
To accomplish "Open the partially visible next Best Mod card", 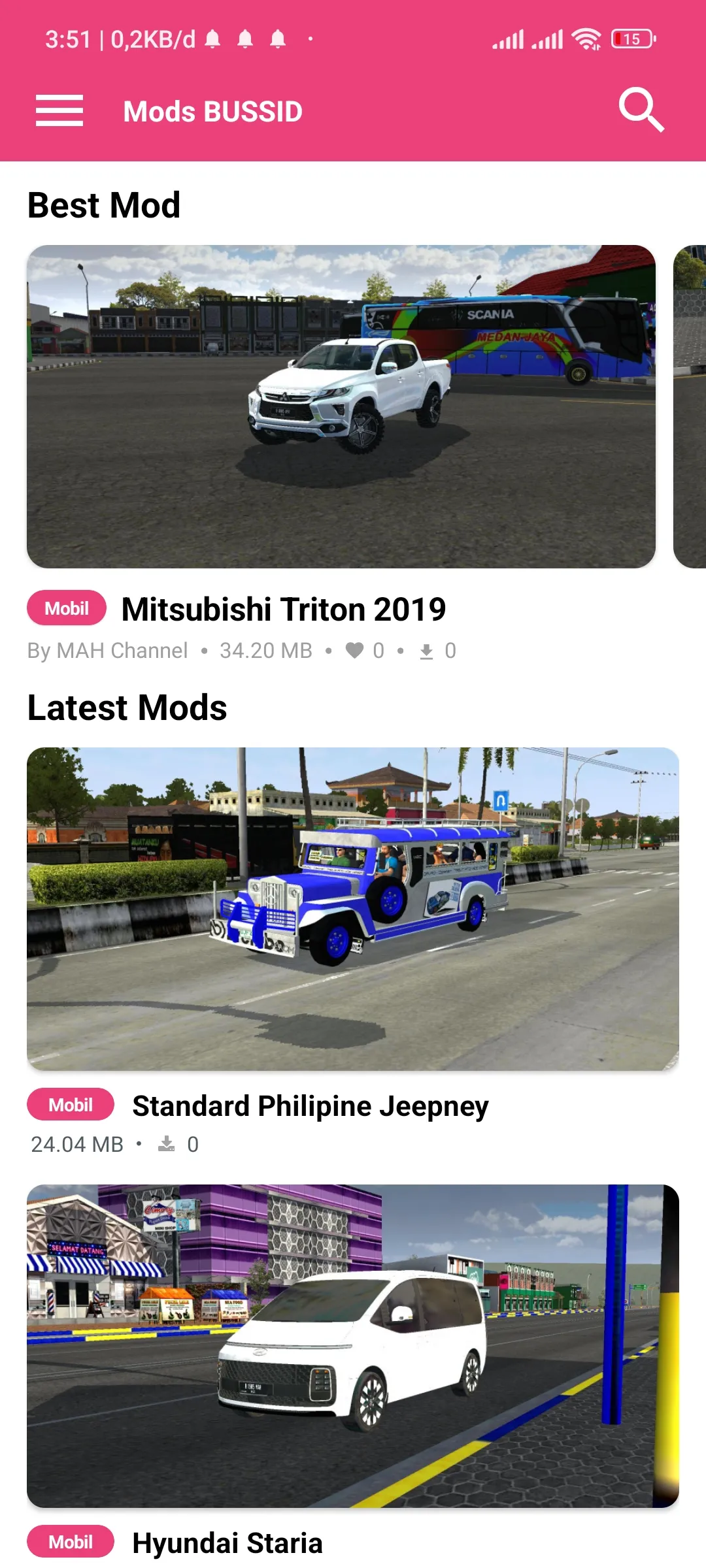I will (691, 405).
